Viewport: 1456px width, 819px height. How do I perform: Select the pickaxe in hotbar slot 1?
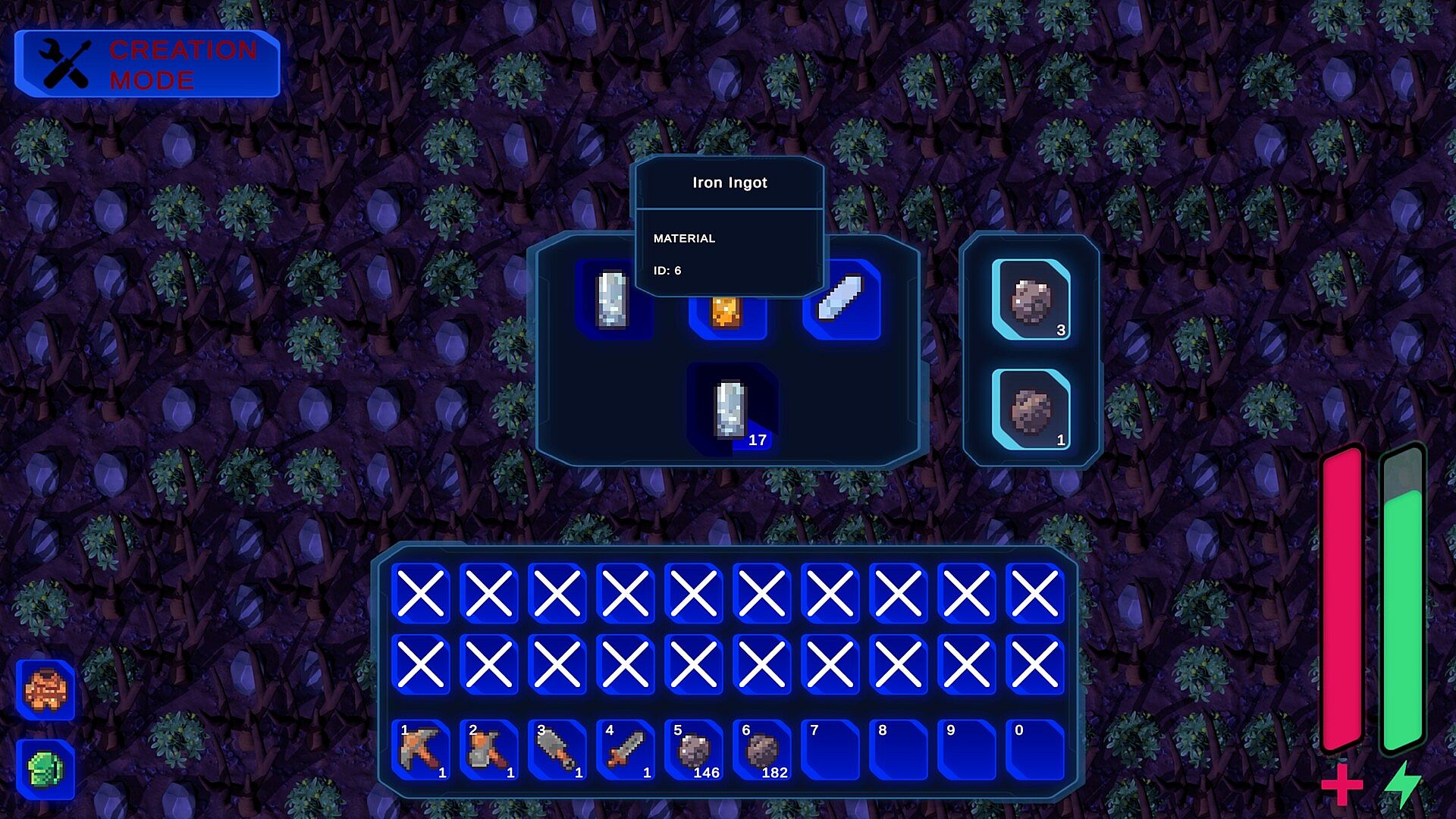tap(420, 750)
